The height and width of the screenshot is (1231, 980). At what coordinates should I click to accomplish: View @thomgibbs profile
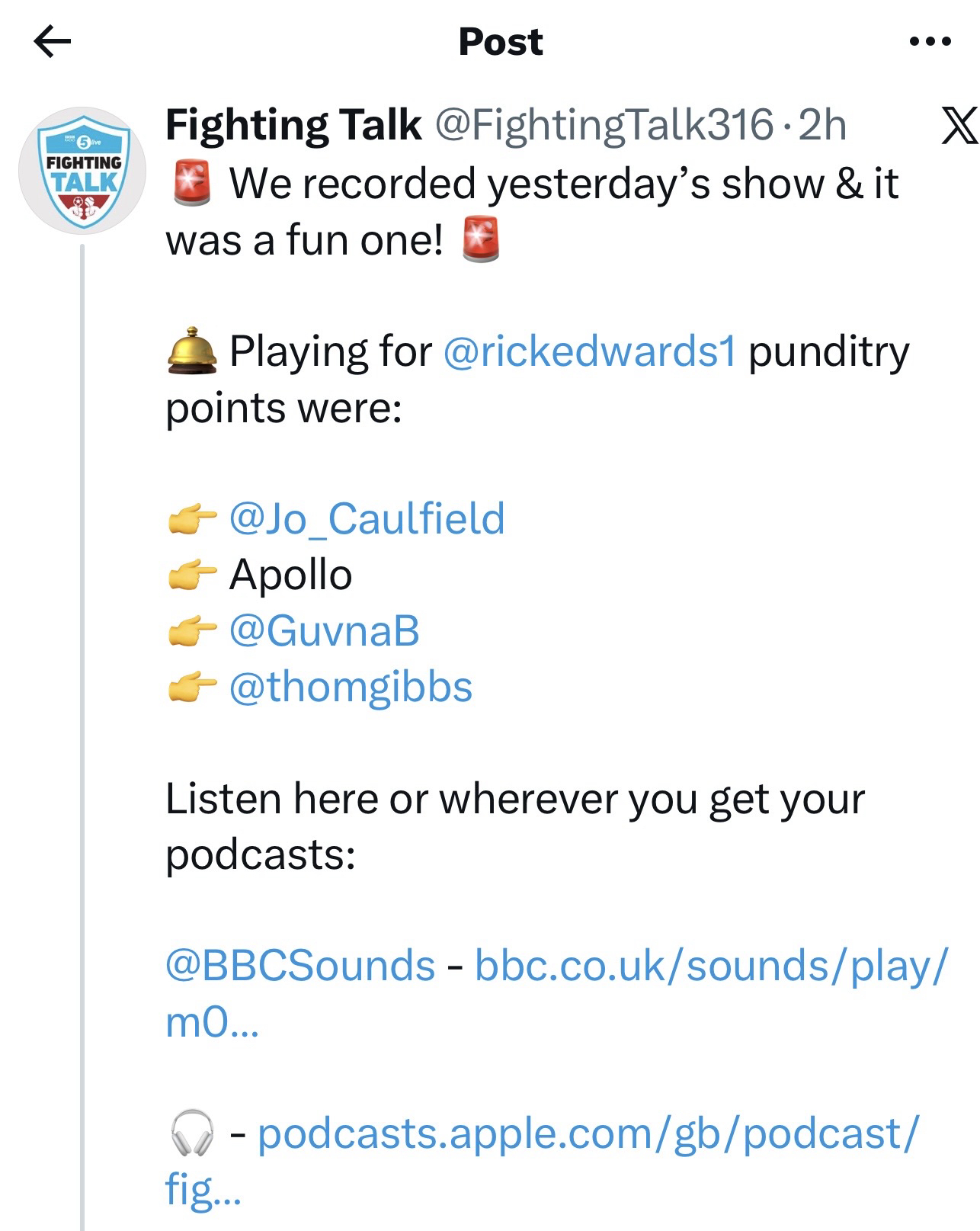tap(351, 687)
